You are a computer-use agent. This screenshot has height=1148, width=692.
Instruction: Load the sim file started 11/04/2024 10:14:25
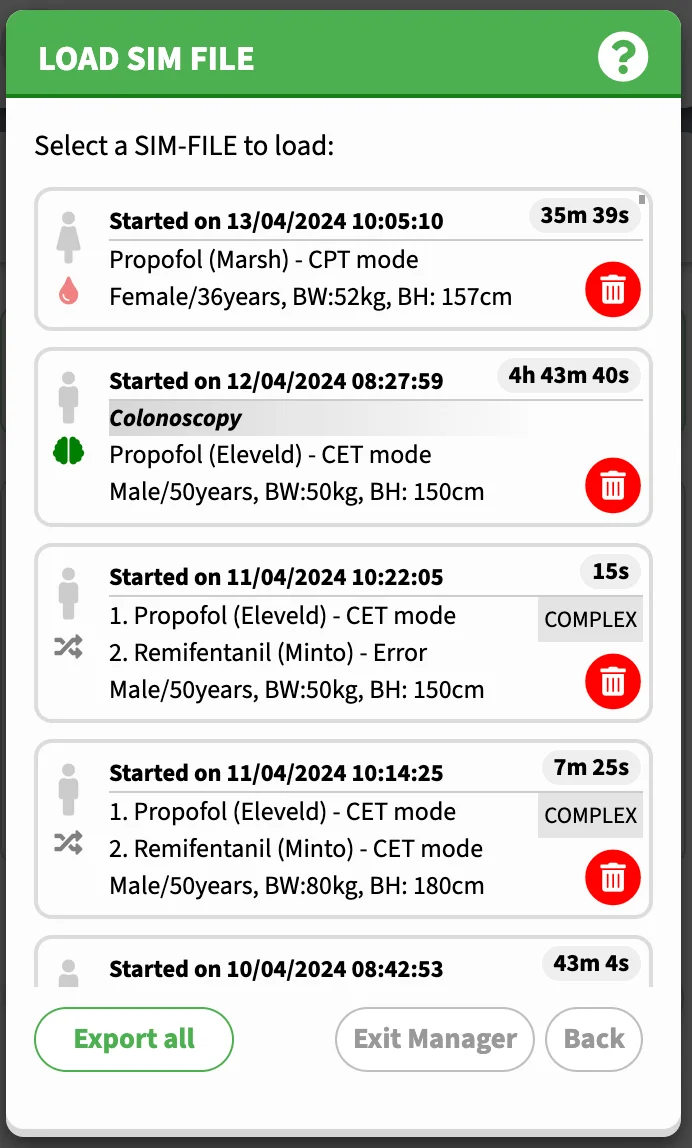pyautogui.click(x=343, y=830)
